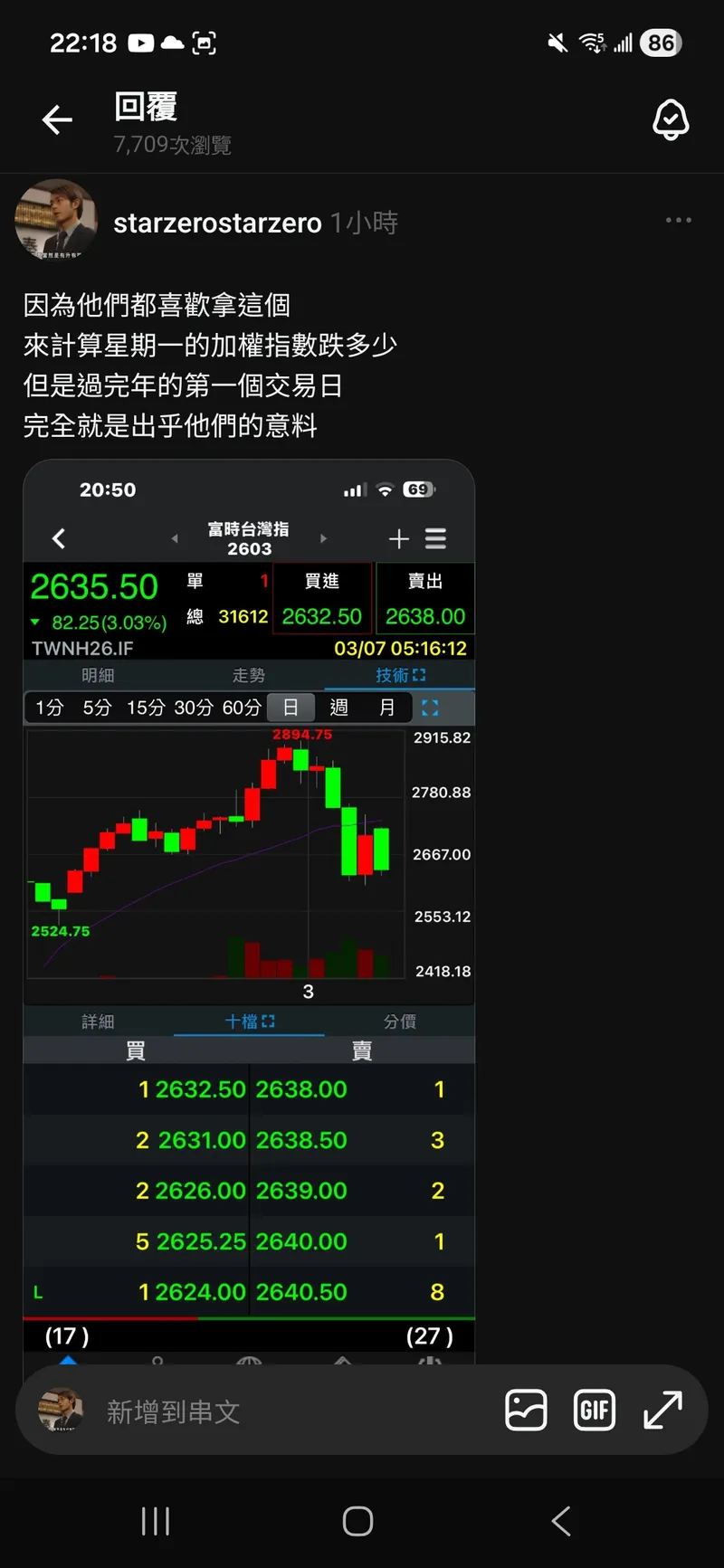Expand the reply composer to full screen
Viewport: 724px width, 1568px height.
[x=662, y=1410]
